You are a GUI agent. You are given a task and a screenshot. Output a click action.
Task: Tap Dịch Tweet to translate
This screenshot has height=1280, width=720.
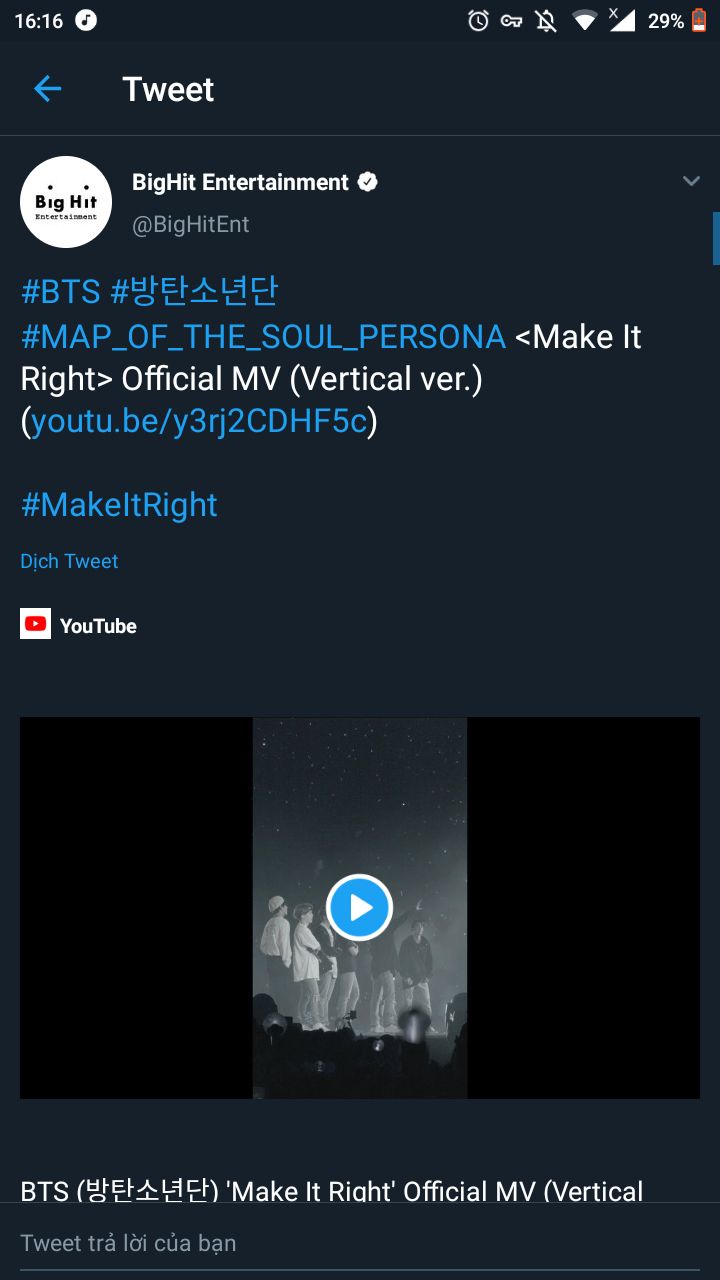point(69,561)
